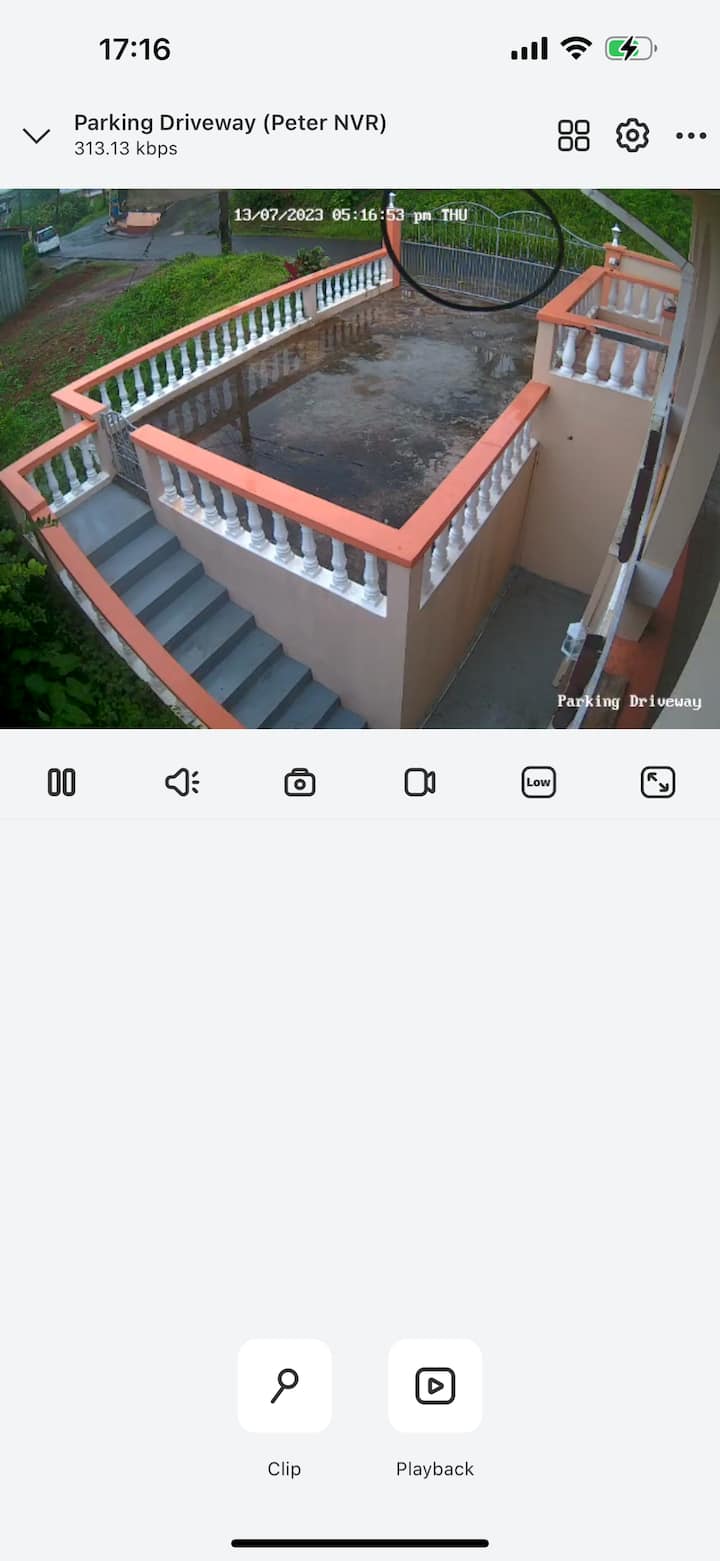Start recording video of the feed

(x=419, y=782)
